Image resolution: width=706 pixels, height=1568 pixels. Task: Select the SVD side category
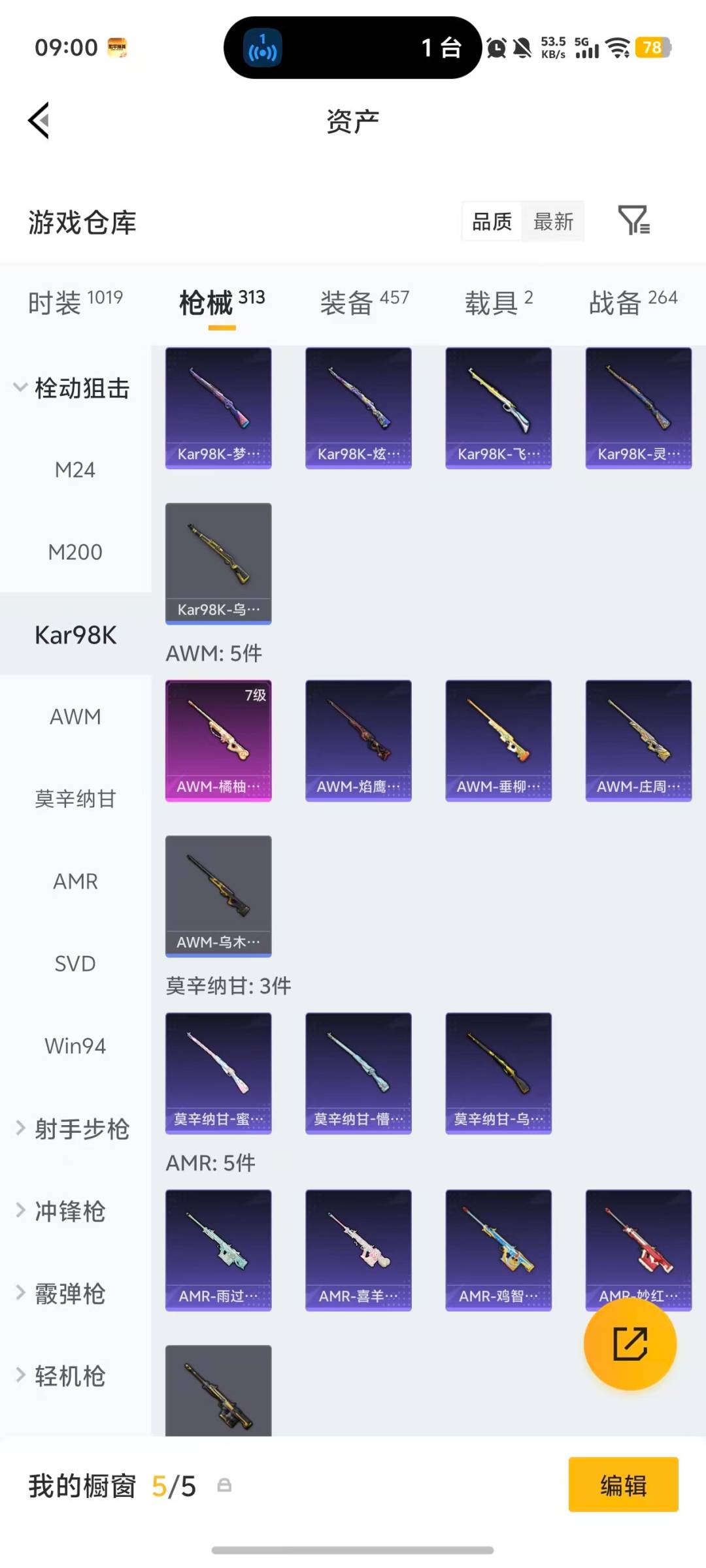[75, 964]
